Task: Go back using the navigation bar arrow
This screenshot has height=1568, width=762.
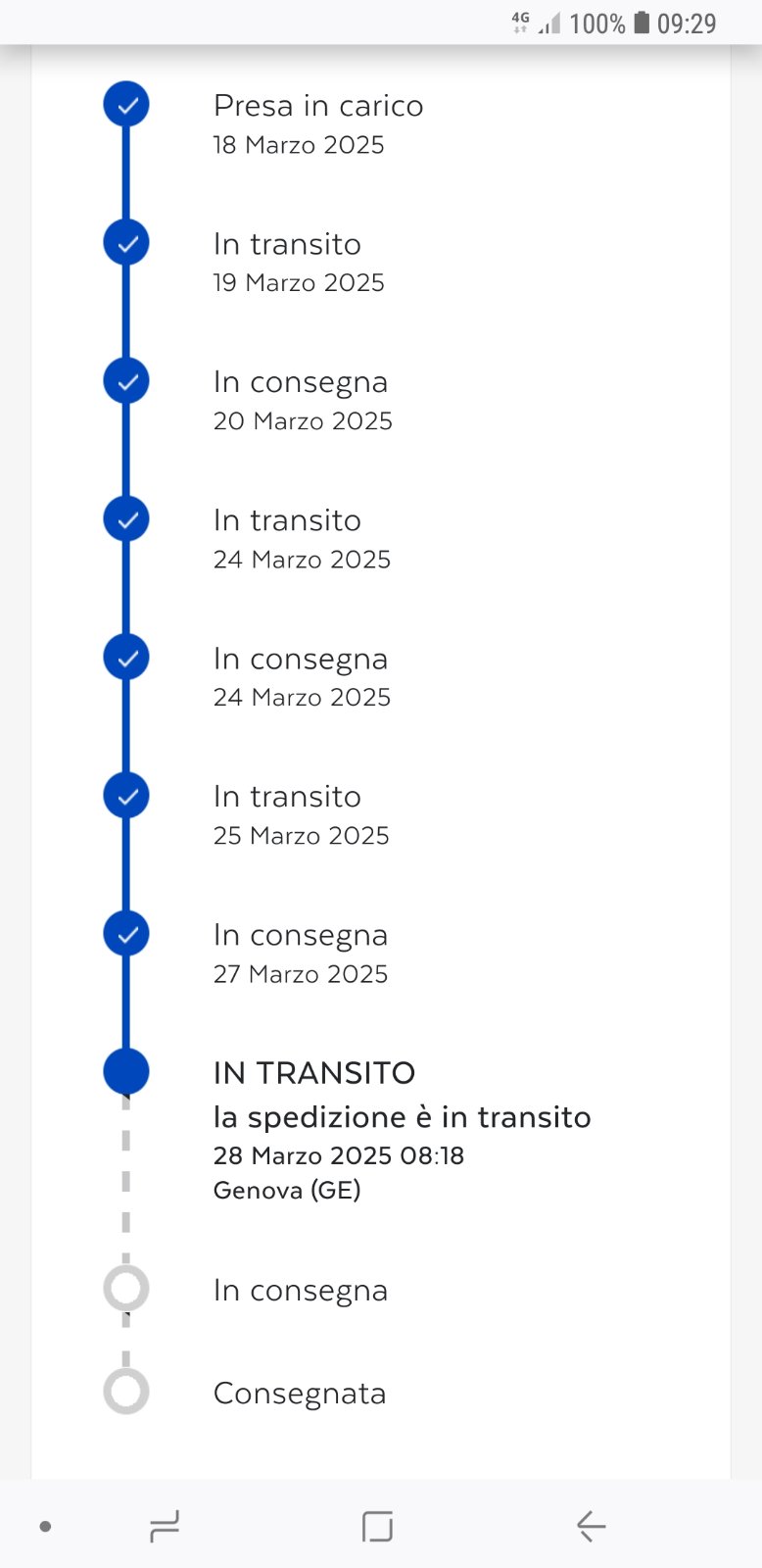Action: point(591,1526)
